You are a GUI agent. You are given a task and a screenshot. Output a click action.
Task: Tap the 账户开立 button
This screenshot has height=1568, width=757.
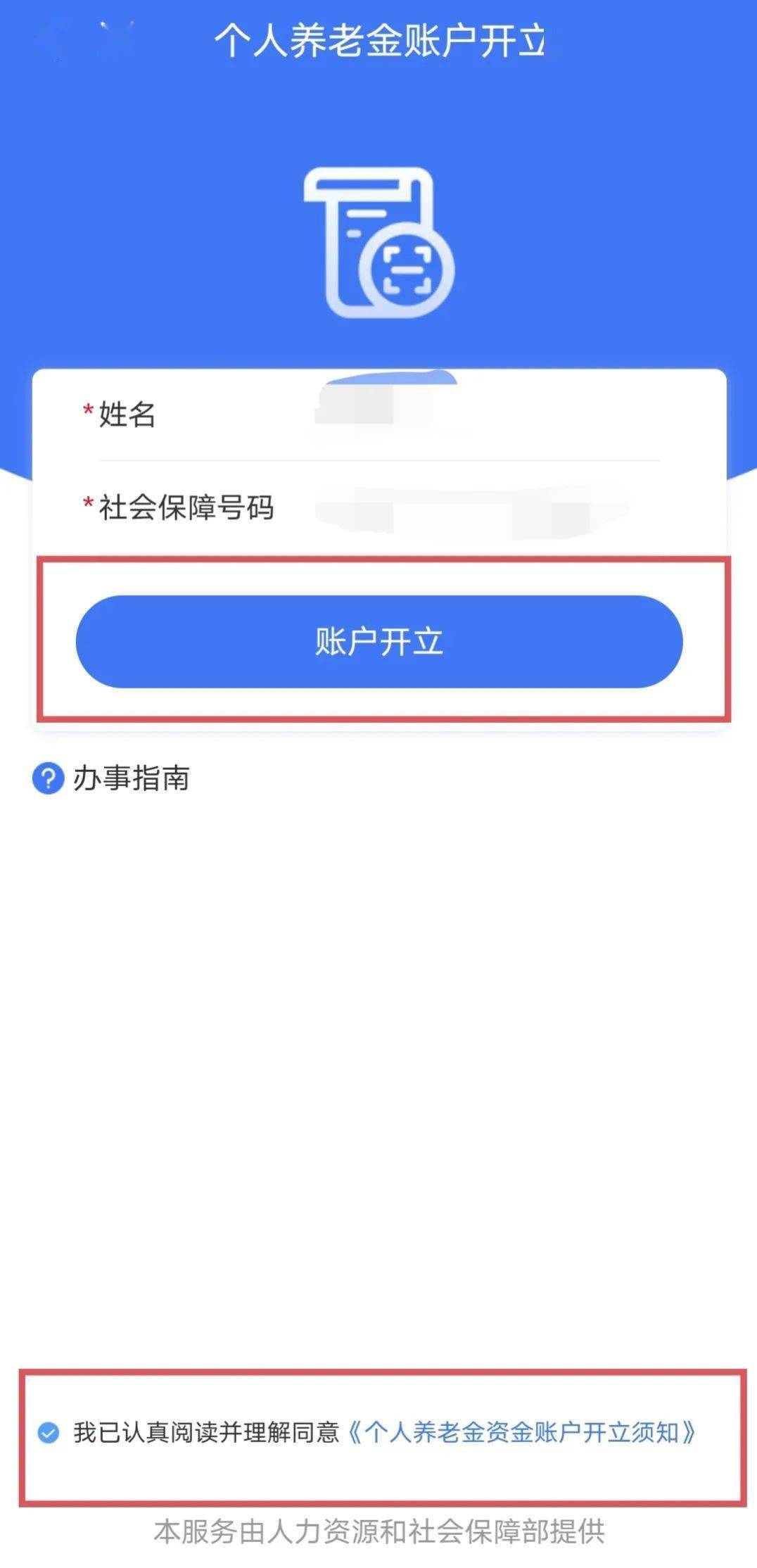coord(378,641)
